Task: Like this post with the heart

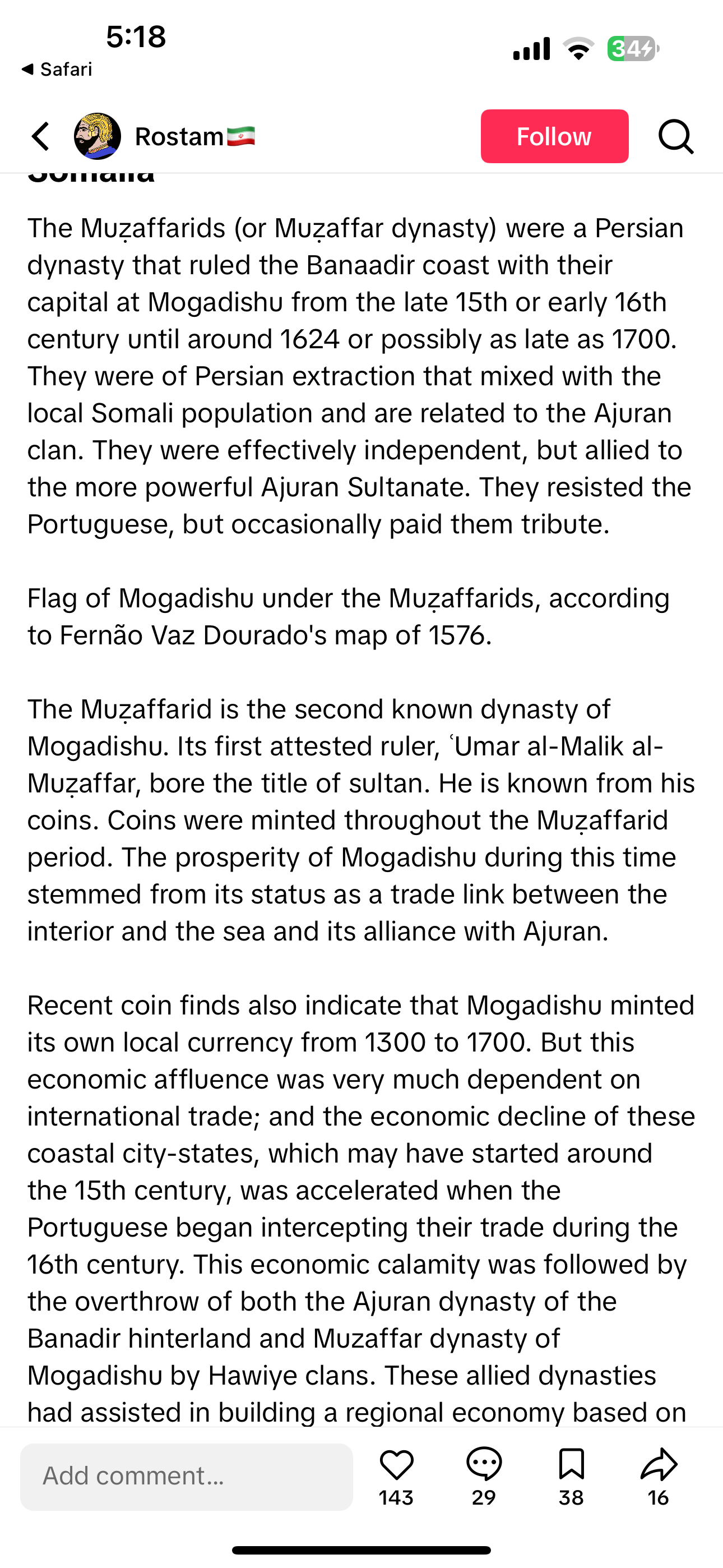Action: tap(396, 1464)
